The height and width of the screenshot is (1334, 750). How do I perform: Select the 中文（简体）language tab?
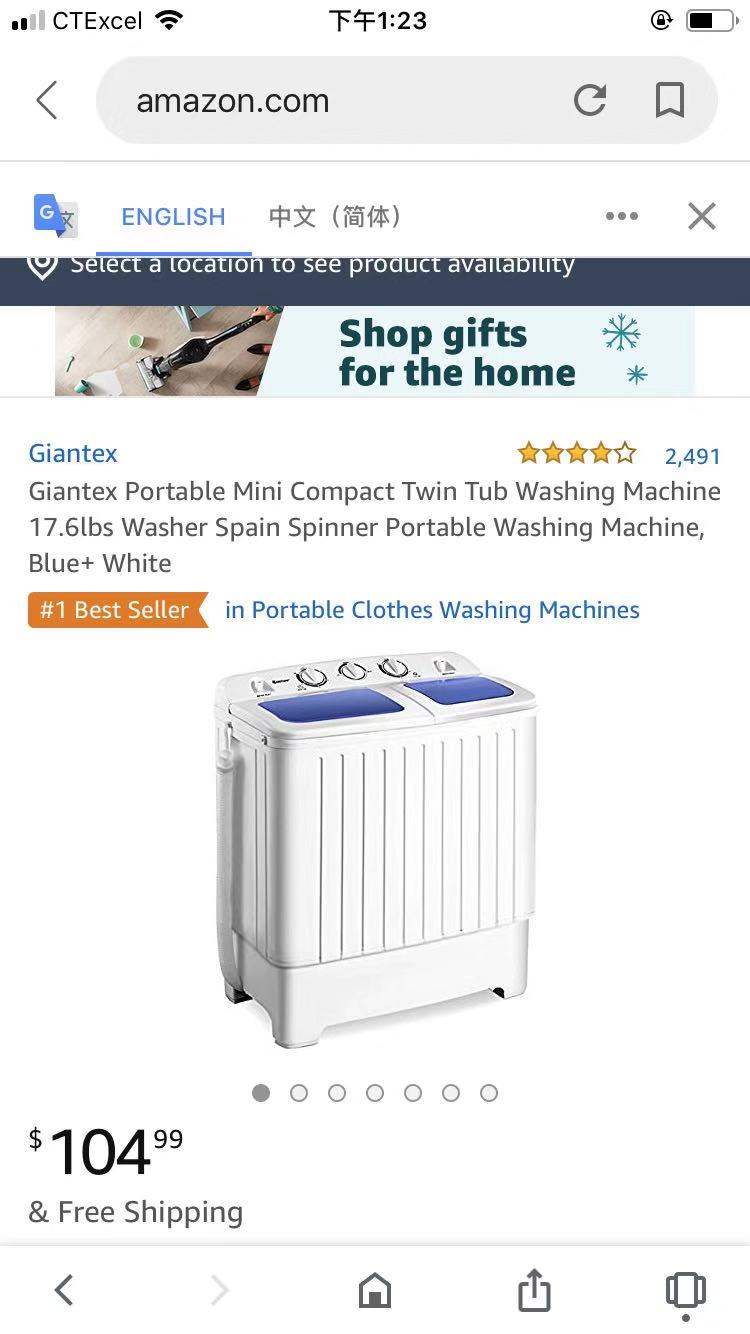tap(336, 217)
